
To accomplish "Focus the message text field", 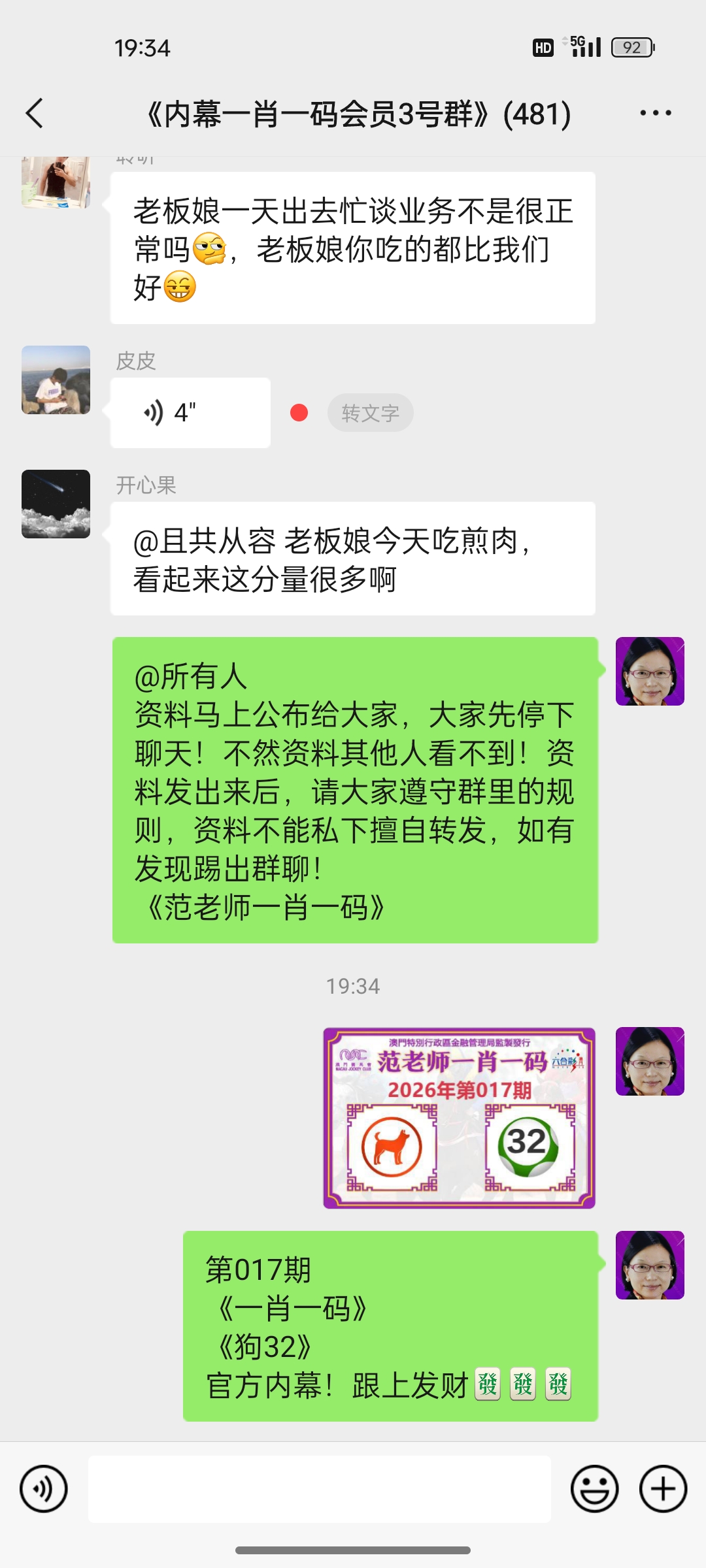I will (x=319, y=1489).
